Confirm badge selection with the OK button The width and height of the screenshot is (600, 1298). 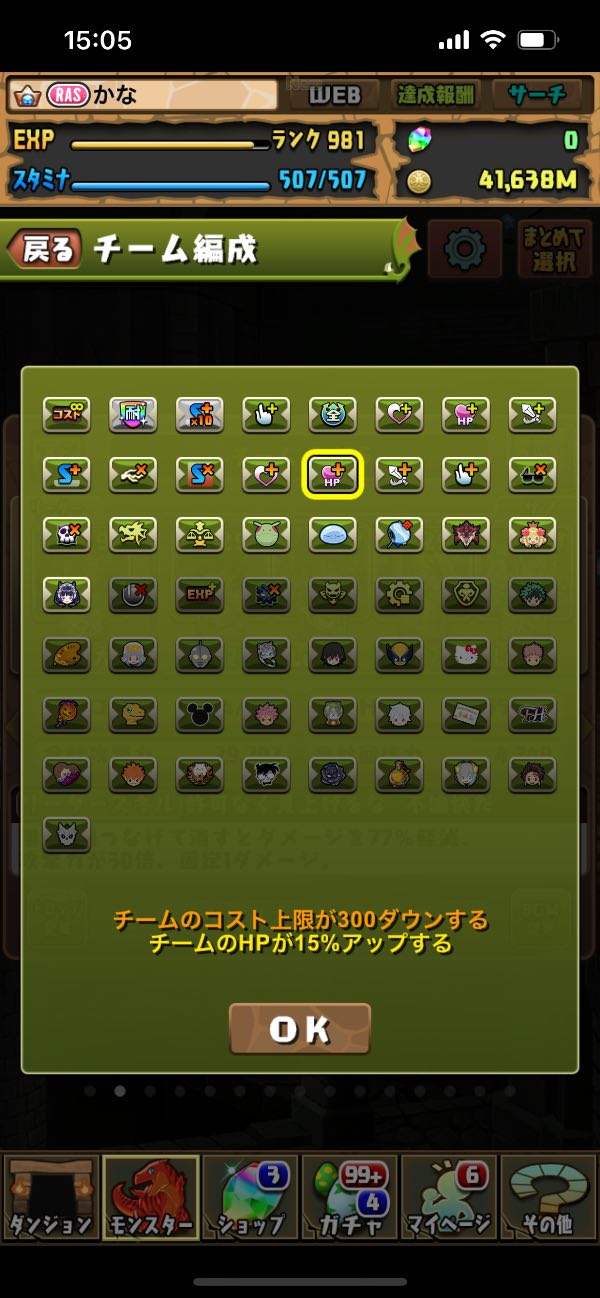coord(300,1029)
